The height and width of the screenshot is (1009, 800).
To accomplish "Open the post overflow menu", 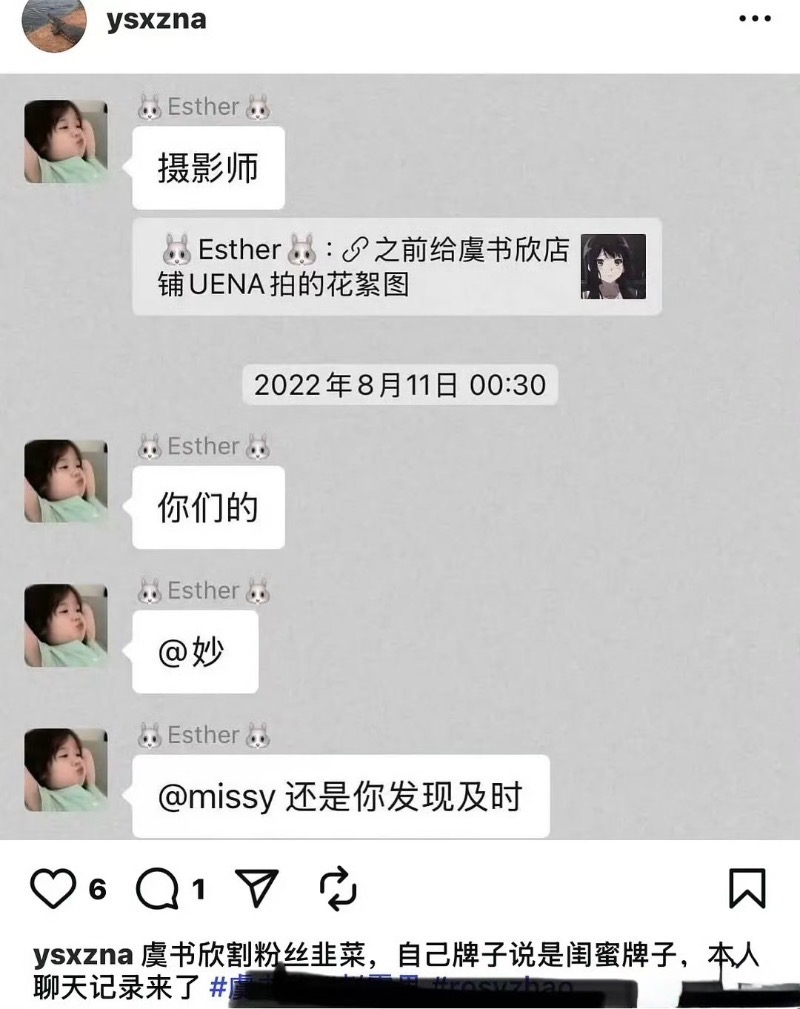I will (754, 19).
